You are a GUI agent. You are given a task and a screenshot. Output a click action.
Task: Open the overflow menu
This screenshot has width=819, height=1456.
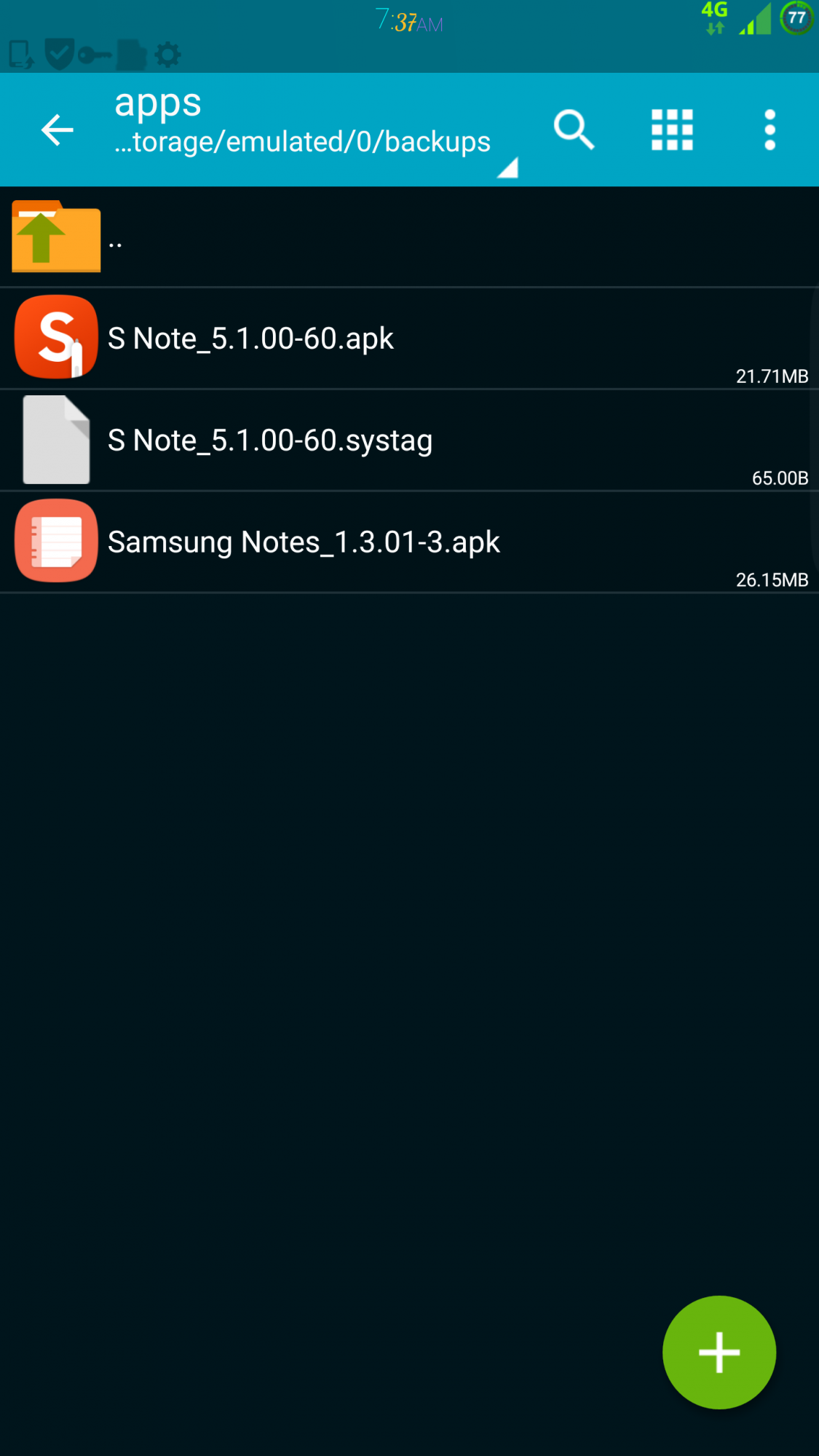769,130
